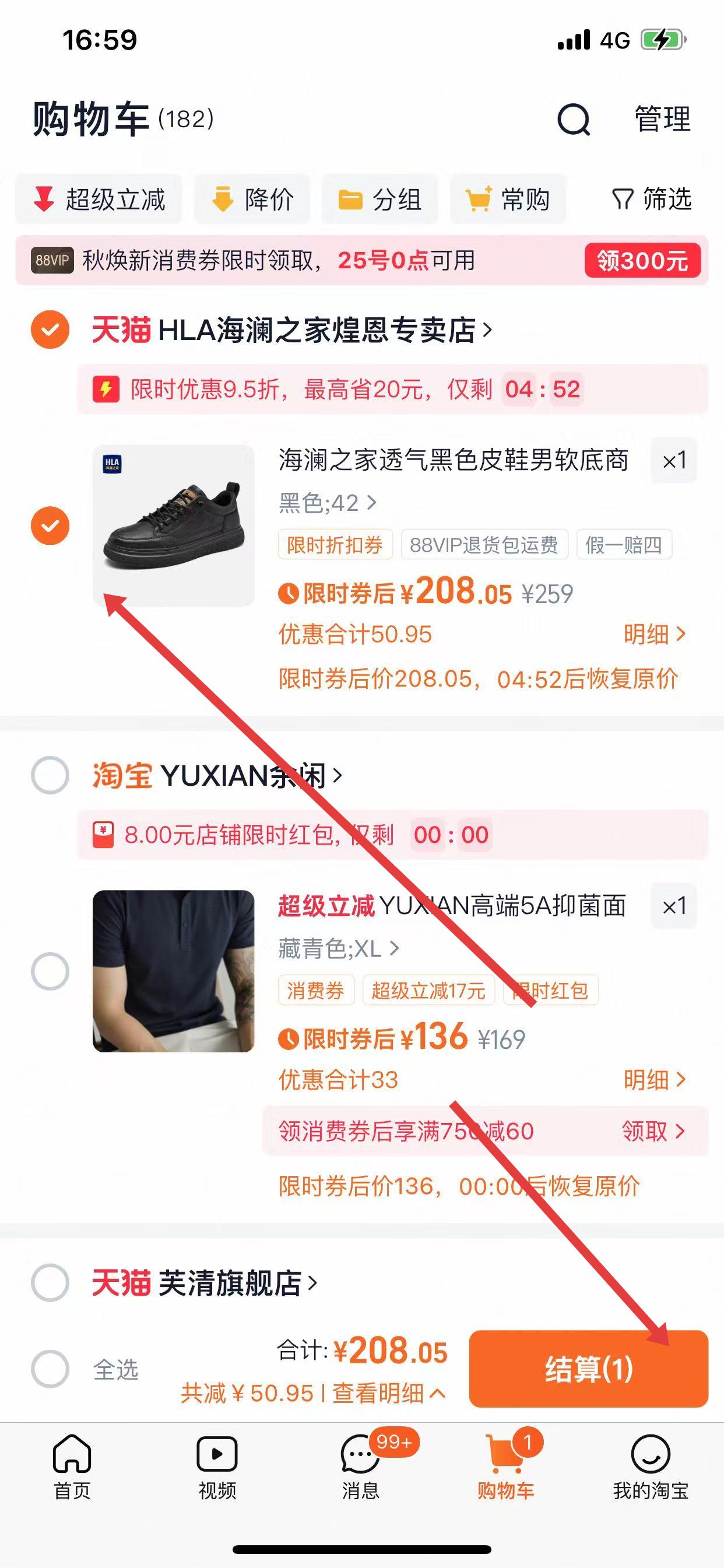
Task: Tap 管理 to manage the cart
Action: [x=662, y=118]
